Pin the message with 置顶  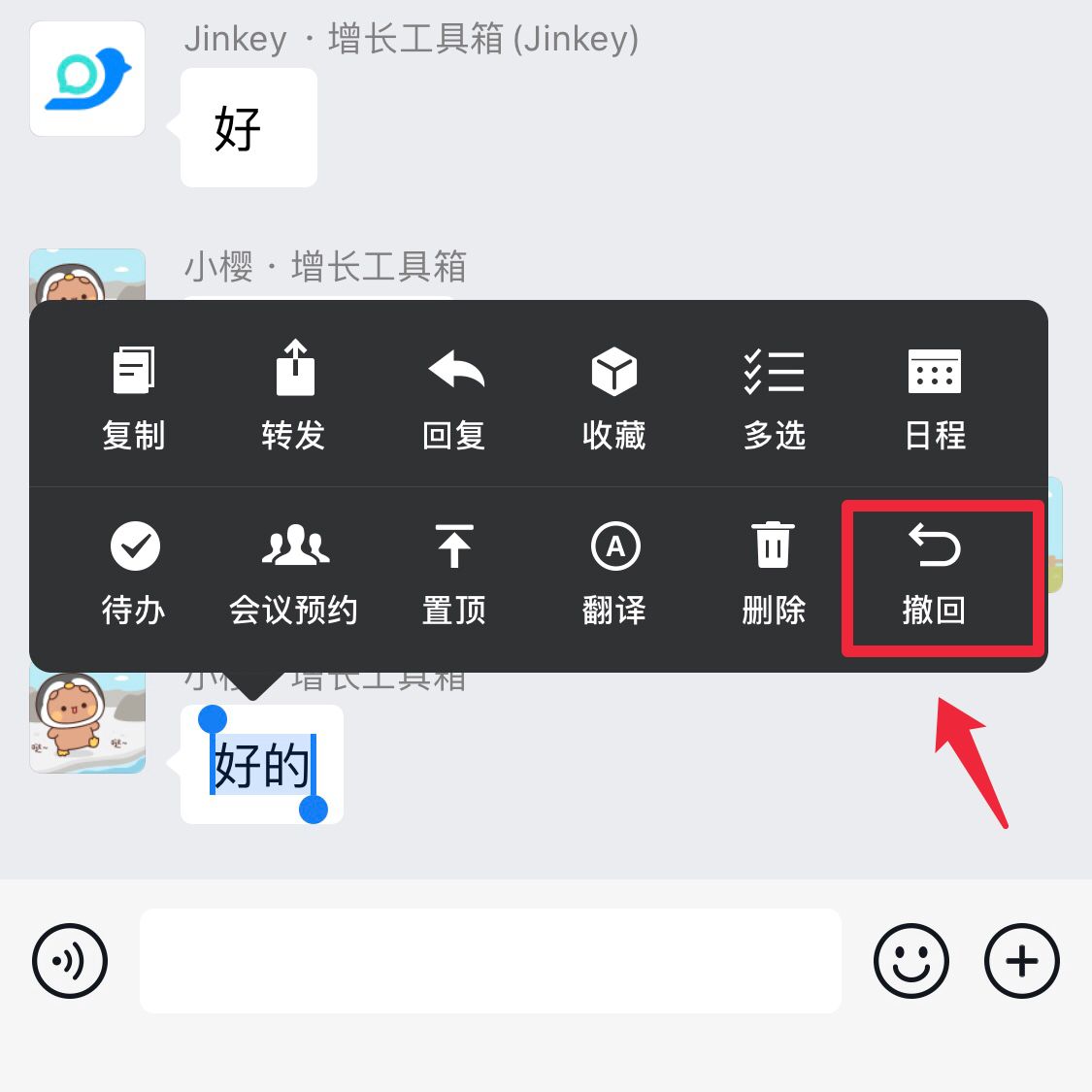pos(454,573)
